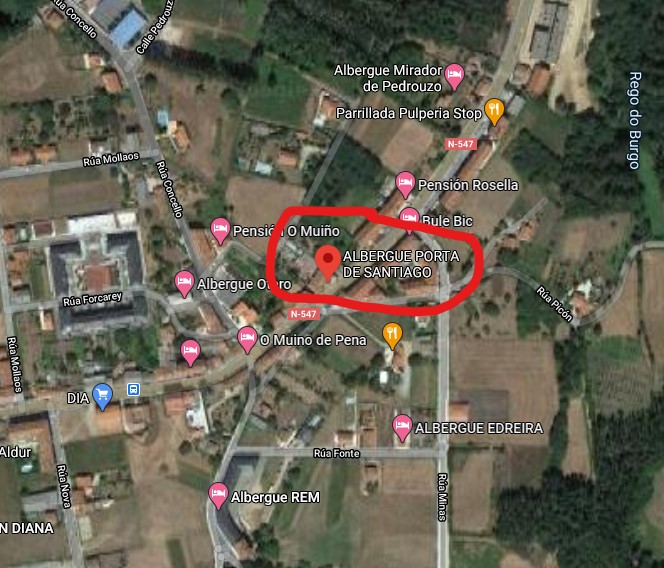
Task: Open the Albergue REM marker
Action: pyautogui.click(x=219, y=496)
